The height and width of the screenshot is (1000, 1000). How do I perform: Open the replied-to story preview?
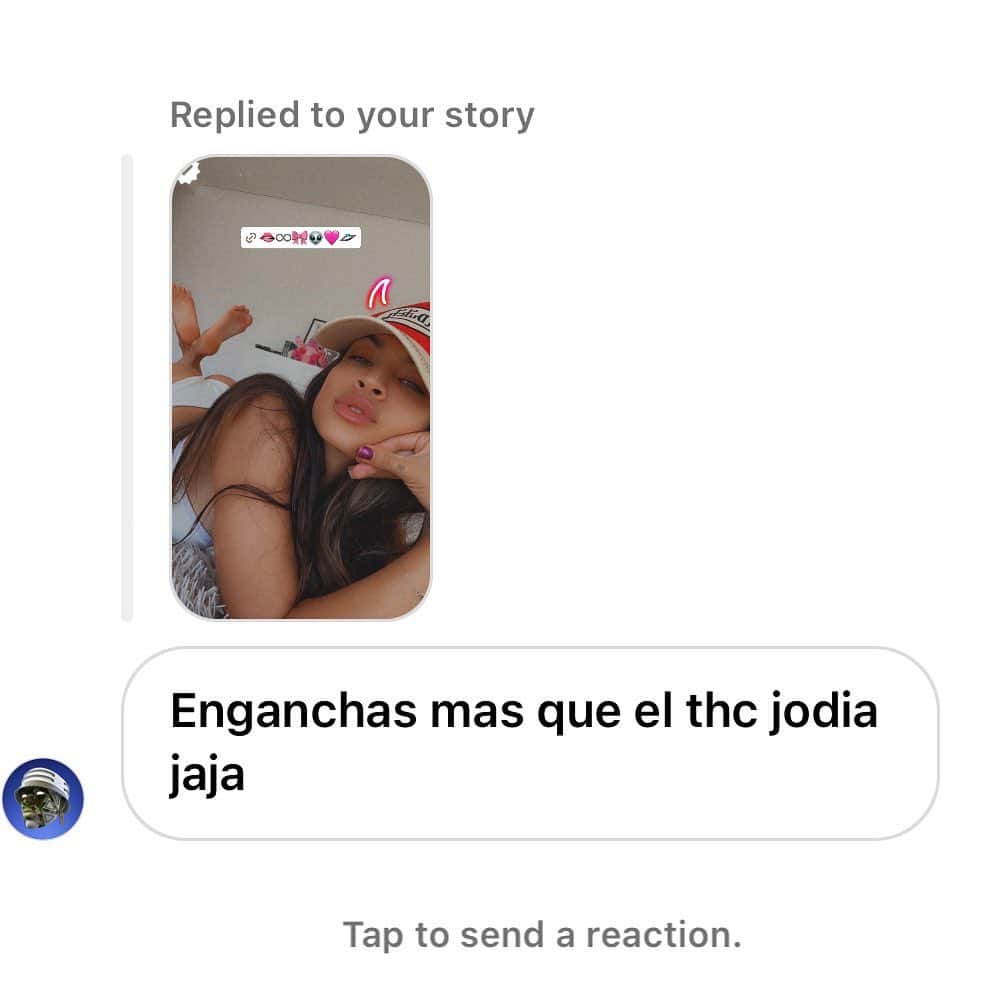tap(300, 388)
